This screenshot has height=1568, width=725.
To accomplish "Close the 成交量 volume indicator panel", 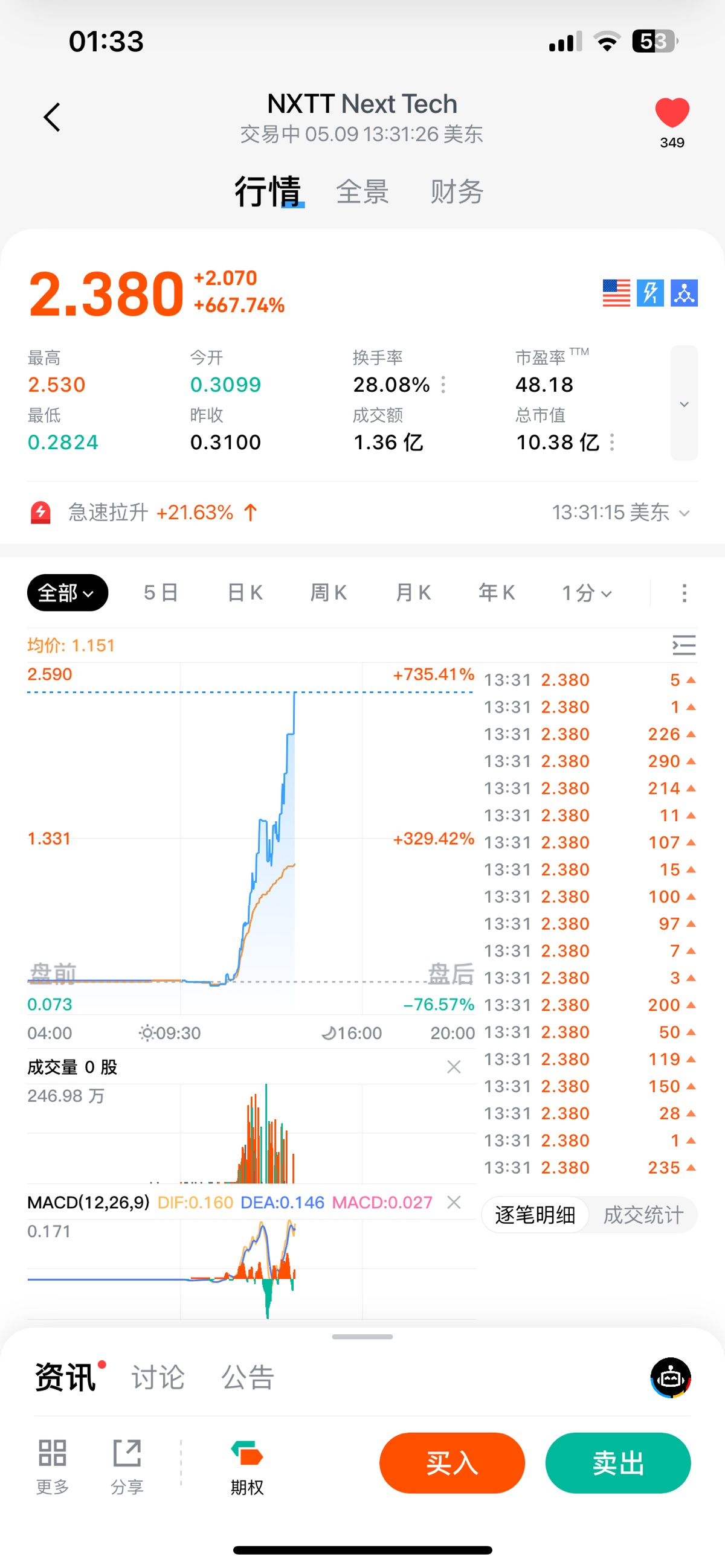I will click(x=453, y=1066).
